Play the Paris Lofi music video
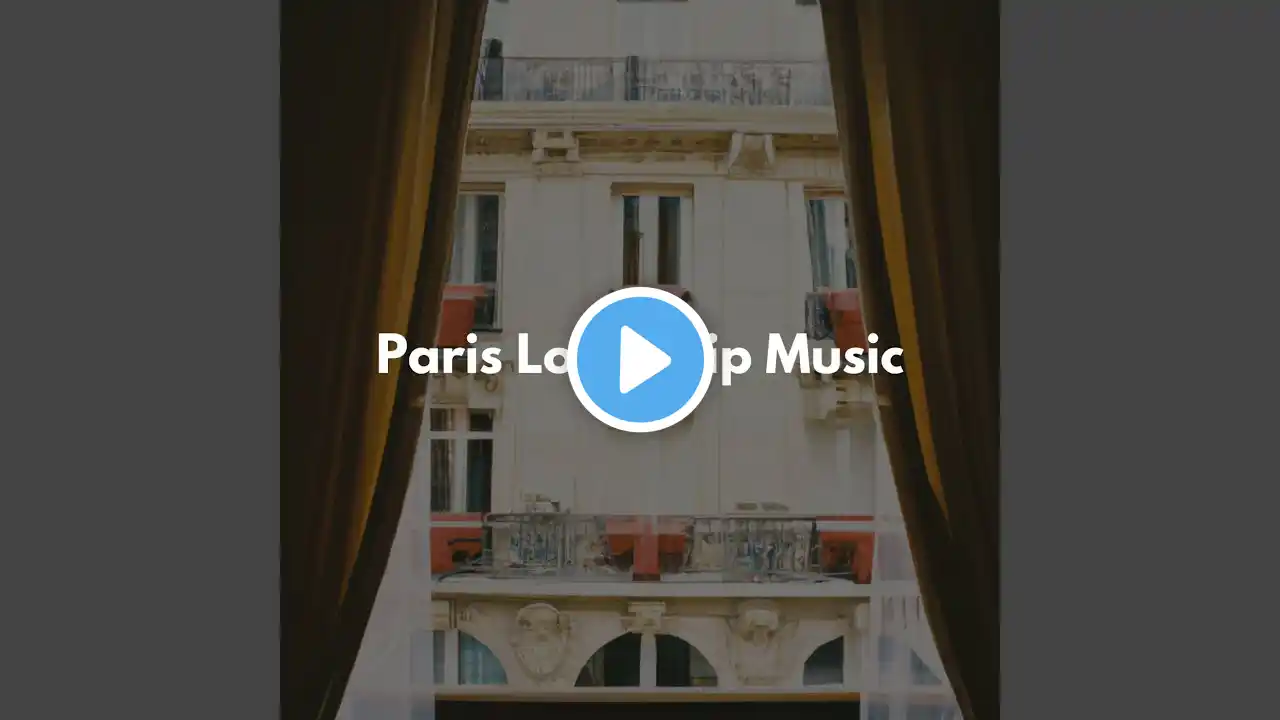This screenshot has width=1280, height=720. click(x=640, y=360)
